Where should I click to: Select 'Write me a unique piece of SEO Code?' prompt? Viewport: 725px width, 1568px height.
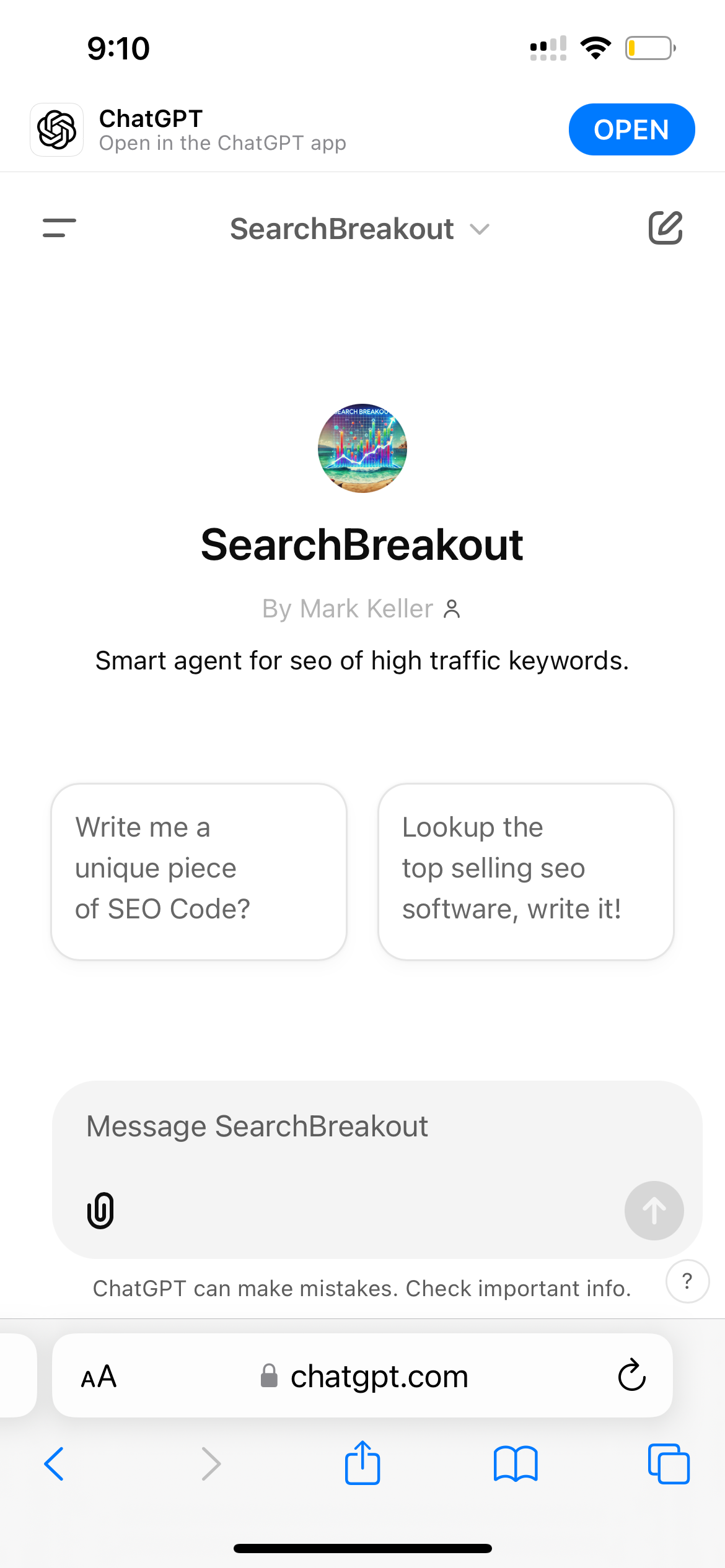[x=199, y=871]
